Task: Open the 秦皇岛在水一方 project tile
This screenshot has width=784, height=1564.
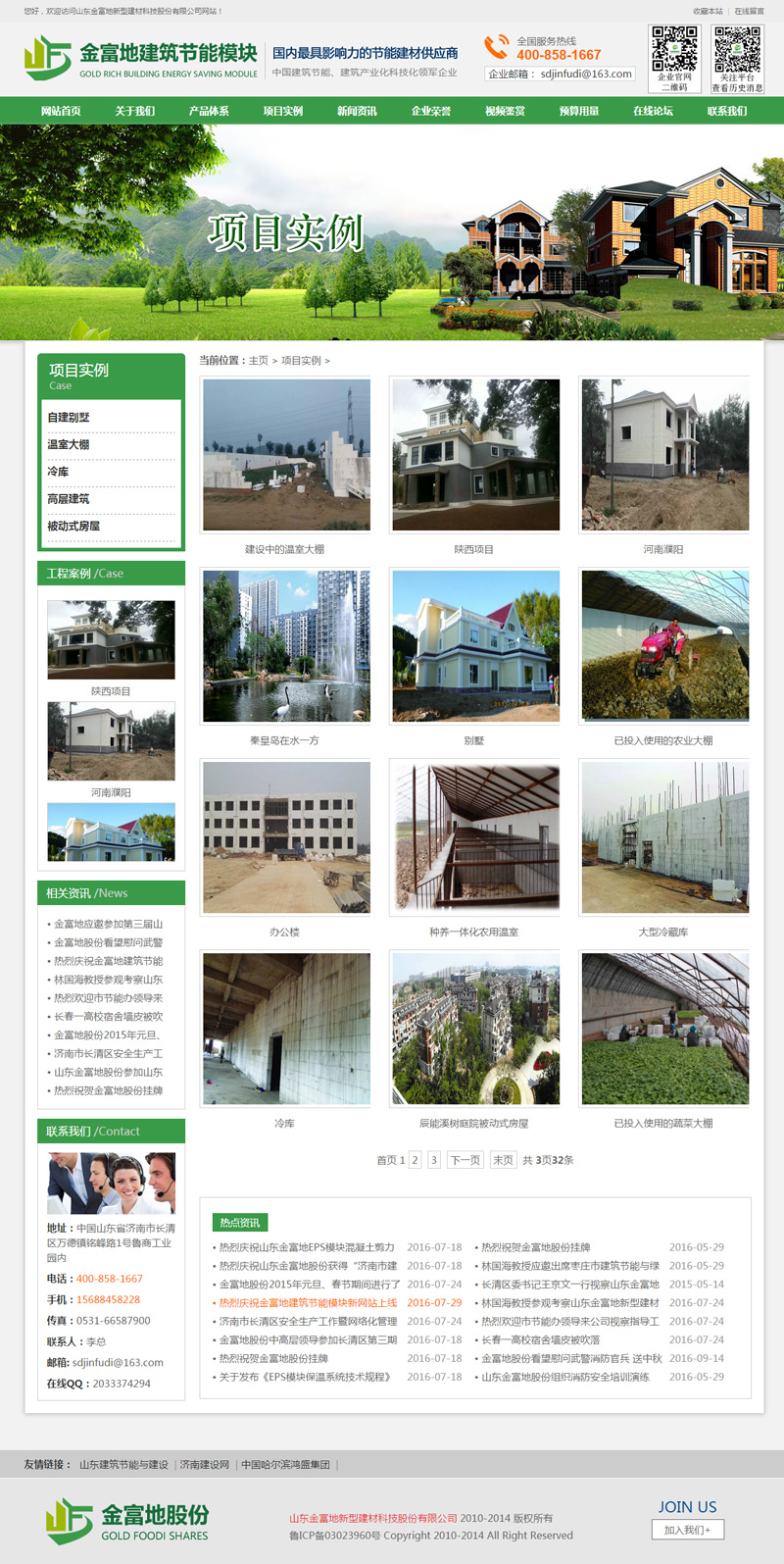Action: point(285,646)
